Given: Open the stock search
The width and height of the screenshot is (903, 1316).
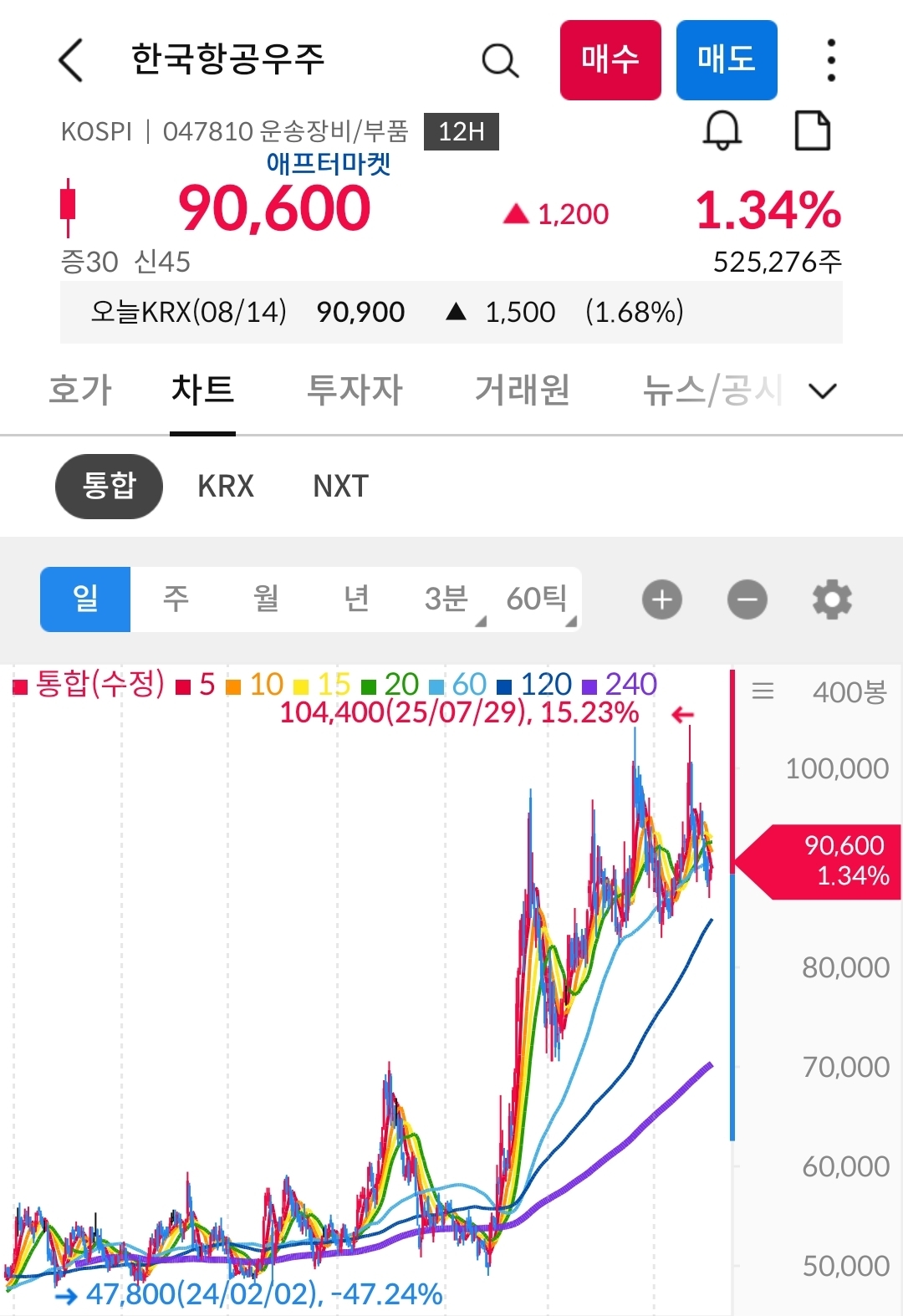Looking at the screenshot, I should 500,60.
